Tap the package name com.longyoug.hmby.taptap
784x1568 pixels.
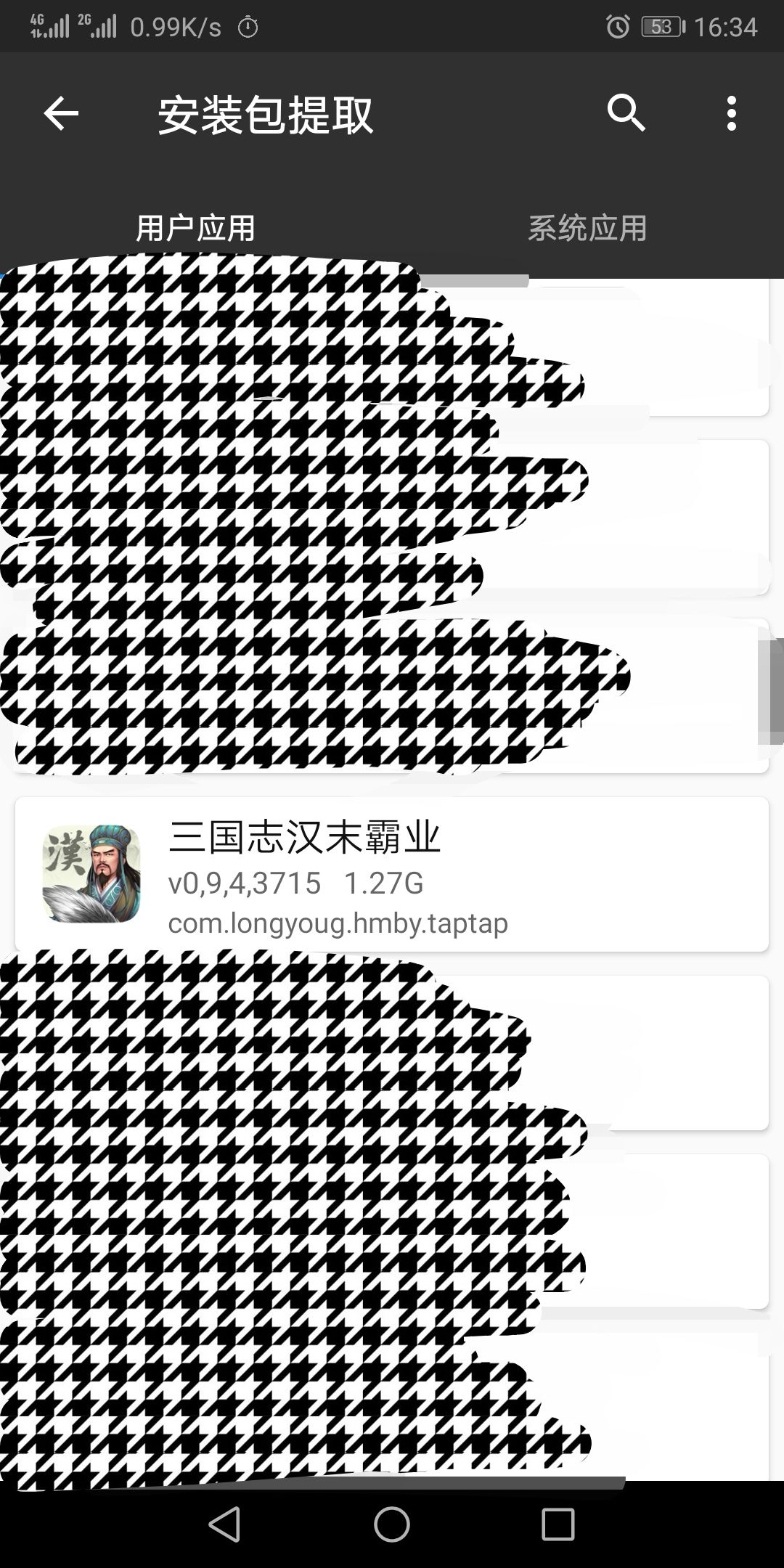pos(338,923)
